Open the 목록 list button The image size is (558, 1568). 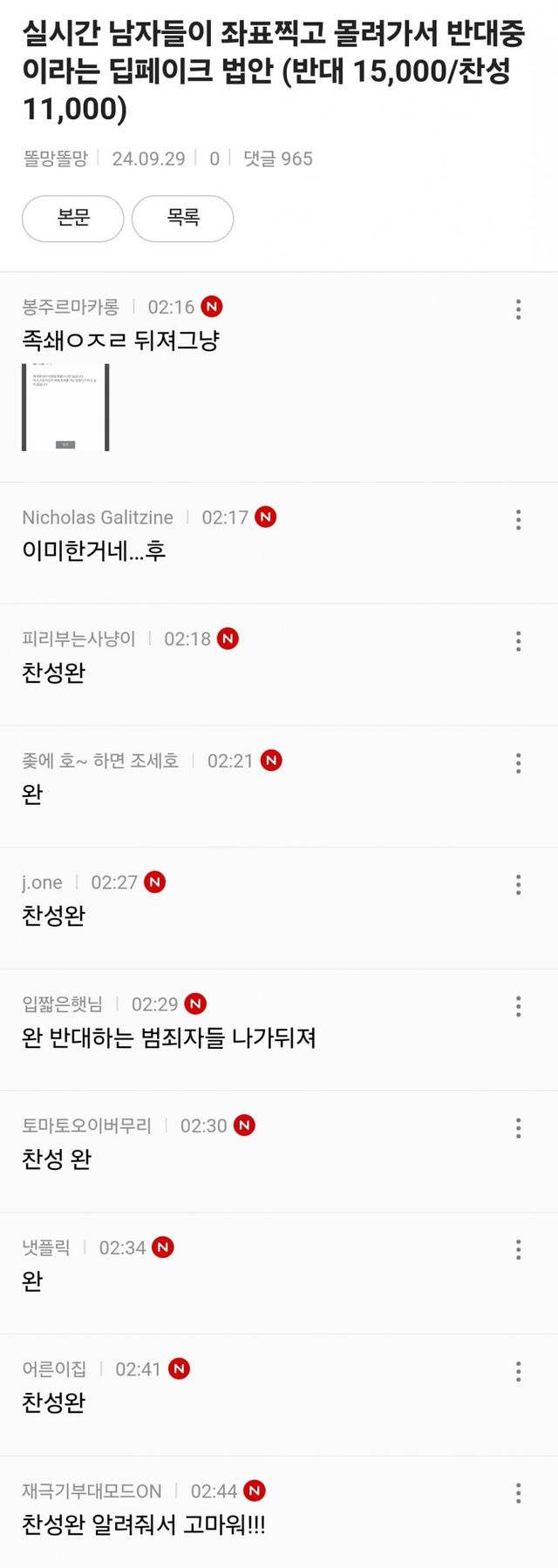click(x=182, y=218)
